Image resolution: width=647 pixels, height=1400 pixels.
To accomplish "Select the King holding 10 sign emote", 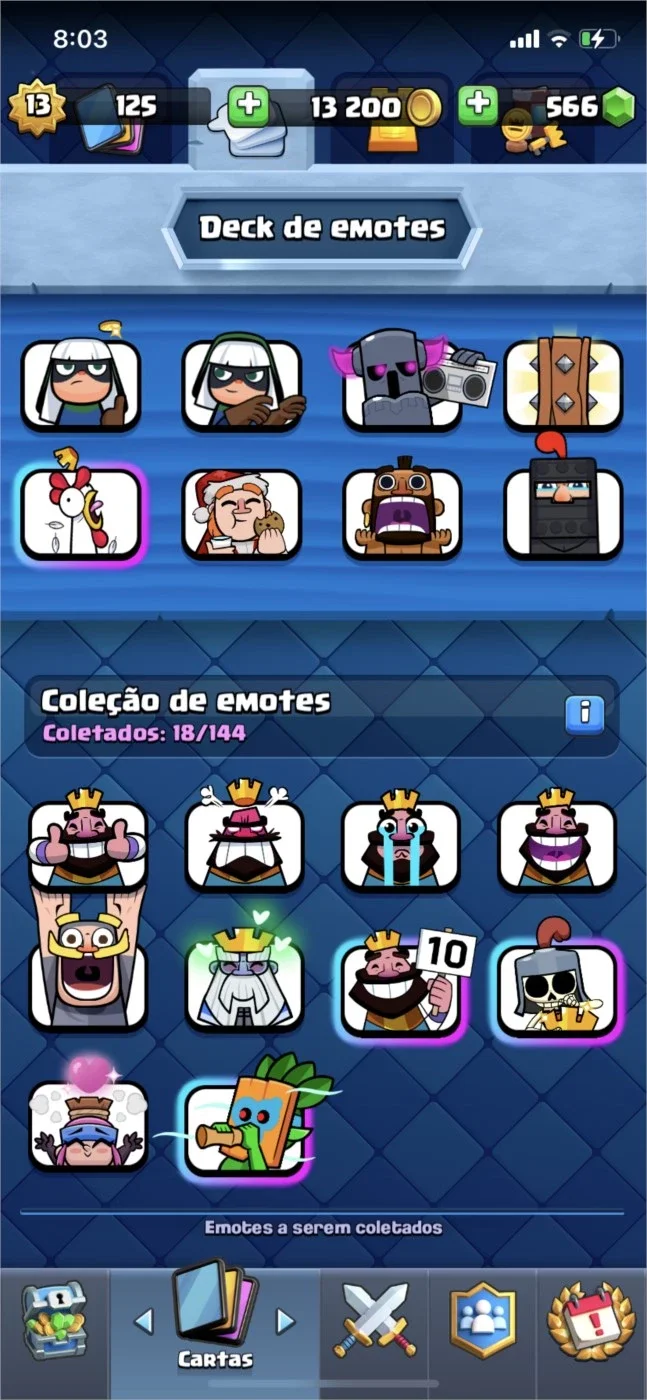I will point(404,982).
